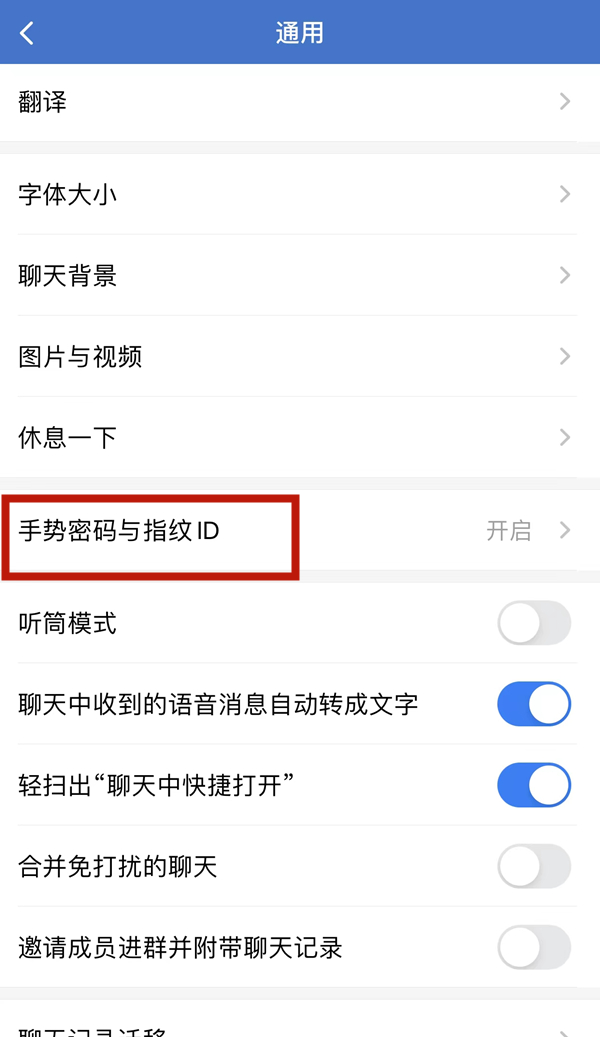The height and width of the screenshot is (1037, 600).
Task: Enable 合并免打扰的聊天 switch
Action: coord(534,867)
